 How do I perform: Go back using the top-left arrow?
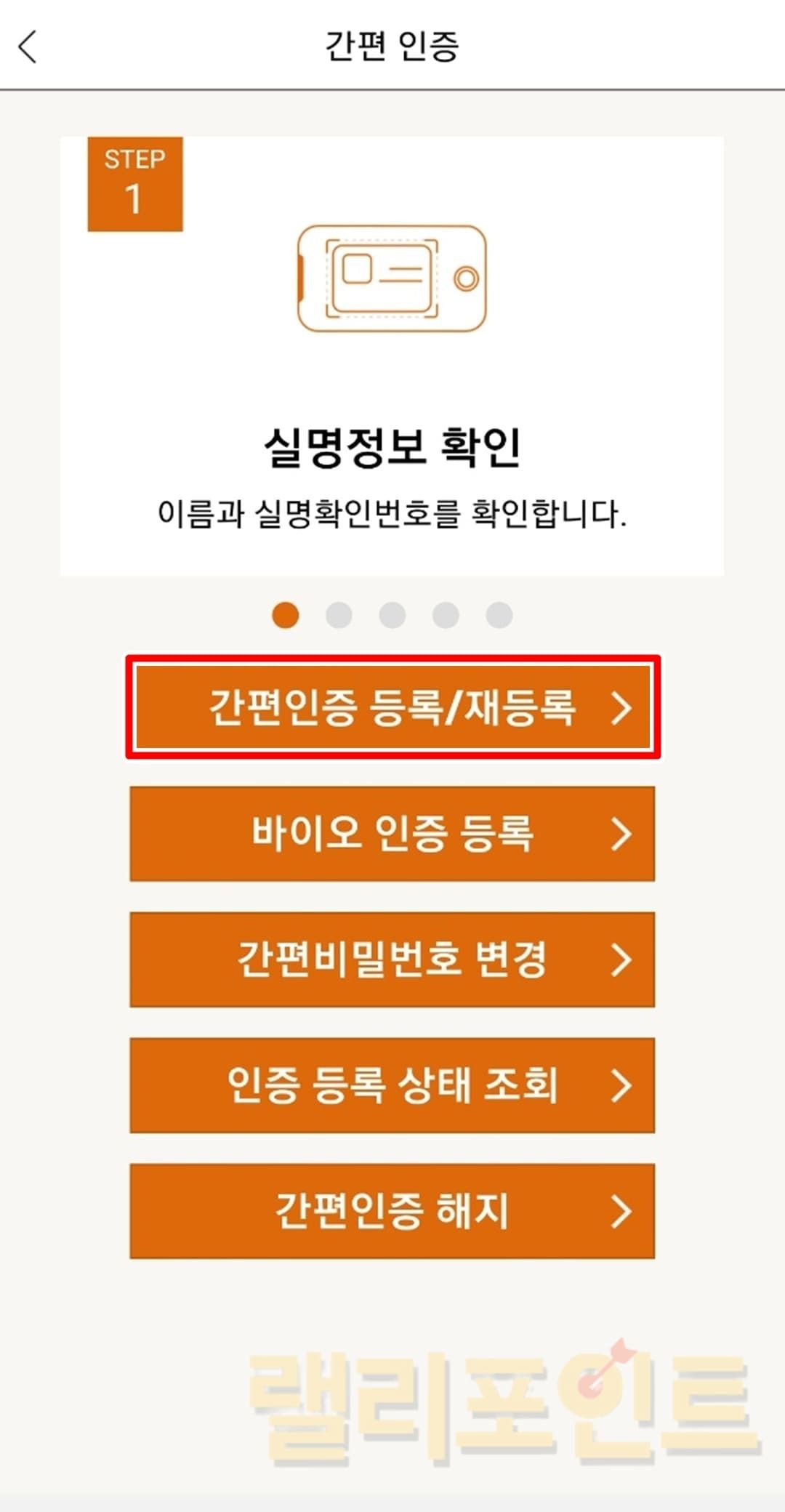[x=28, y=47]
